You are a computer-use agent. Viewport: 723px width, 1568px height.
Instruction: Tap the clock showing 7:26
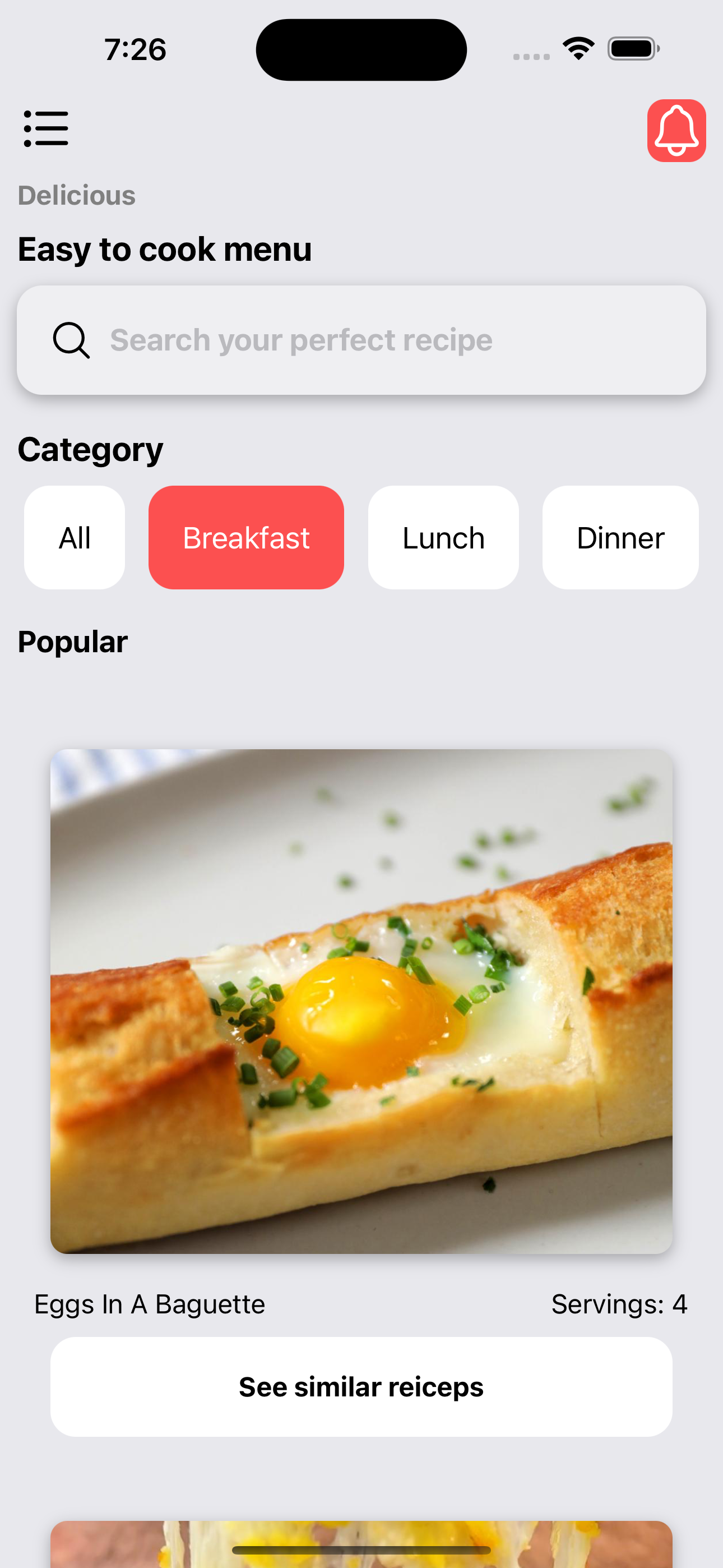click(x=135, y=50)
